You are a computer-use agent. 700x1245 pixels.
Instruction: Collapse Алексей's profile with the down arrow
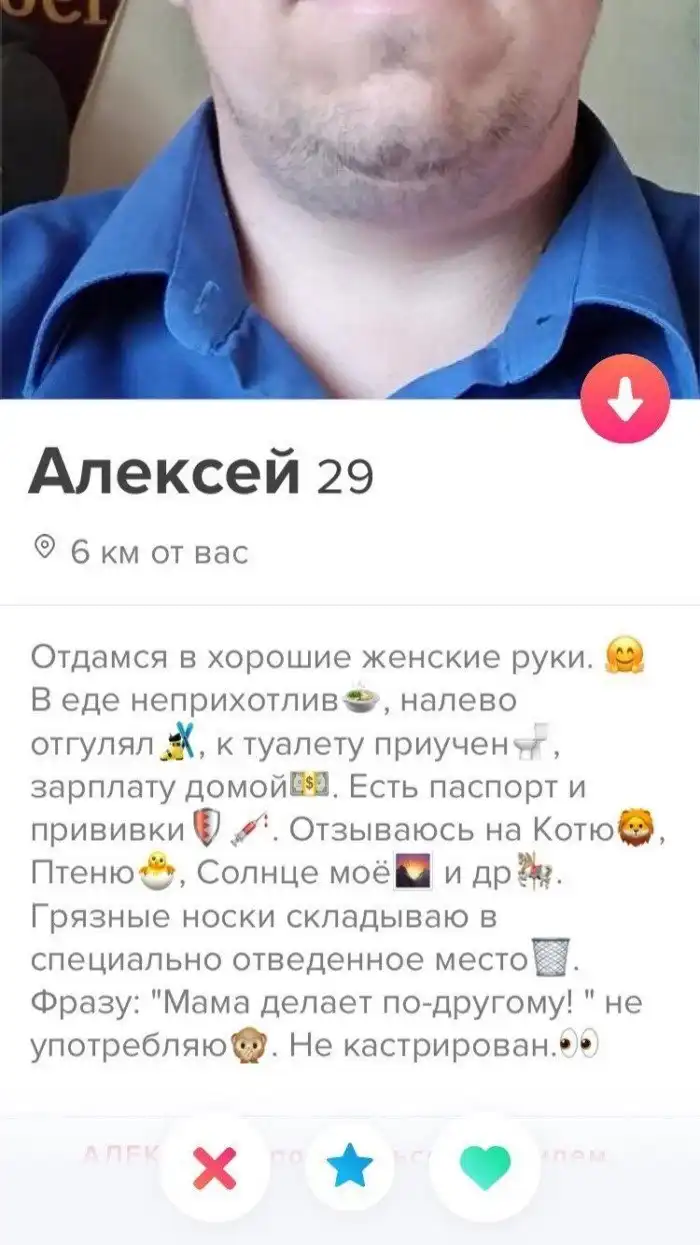(626, 399)
